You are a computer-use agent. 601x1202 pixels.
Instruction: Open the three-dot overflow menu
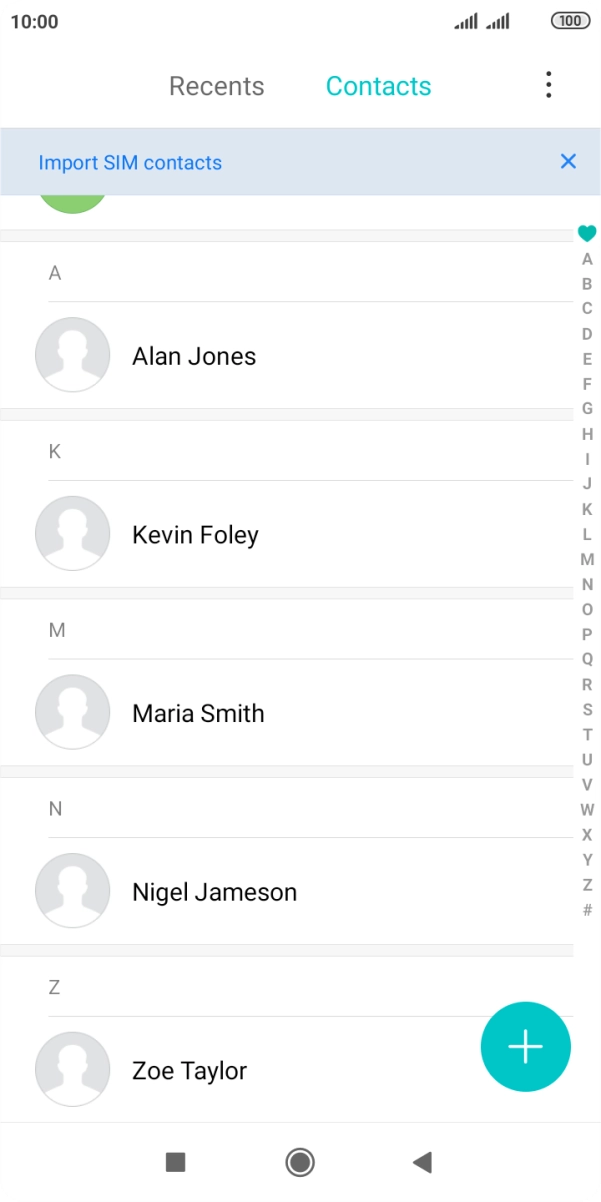(548, 85)
